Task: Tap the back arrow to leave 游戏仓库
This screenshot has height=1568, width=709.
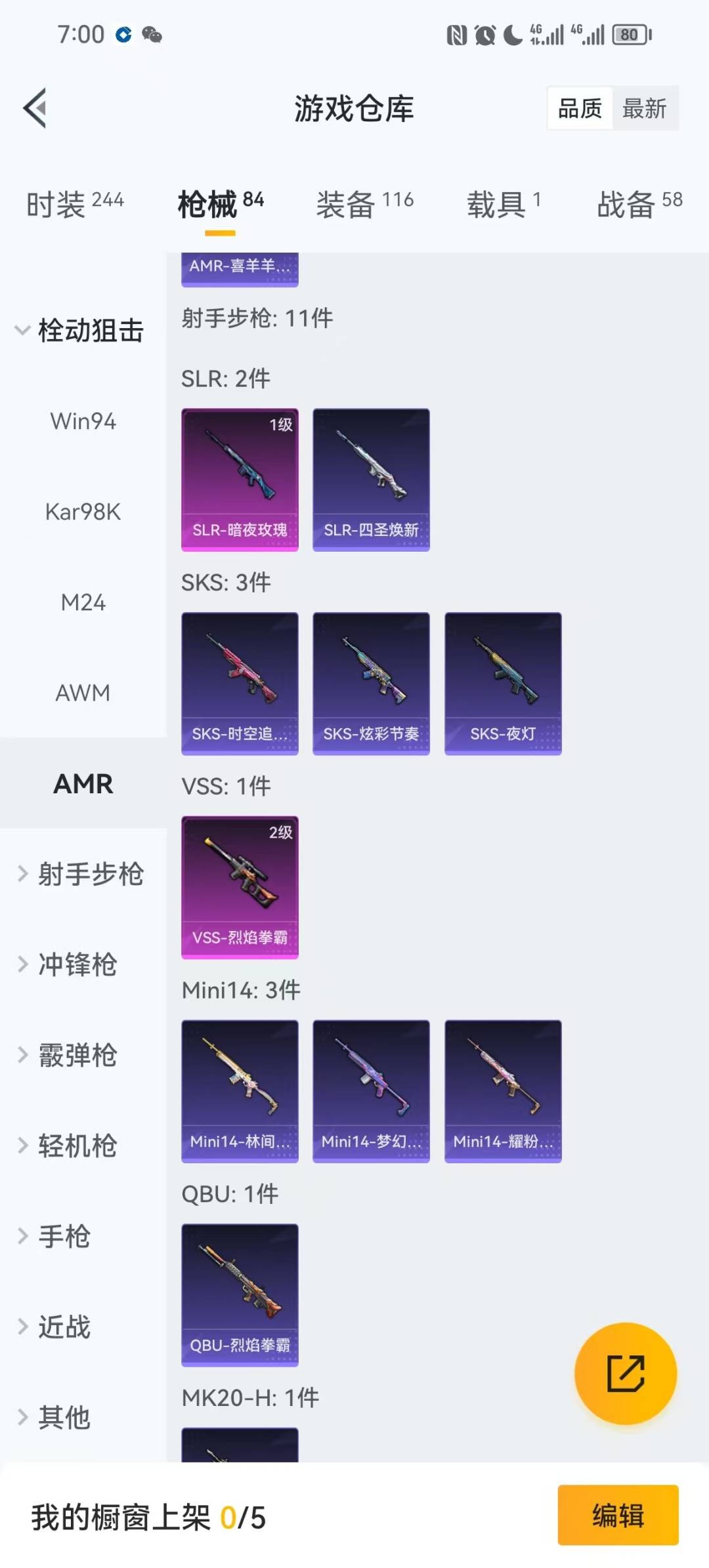Action: [x=36, y=108]
